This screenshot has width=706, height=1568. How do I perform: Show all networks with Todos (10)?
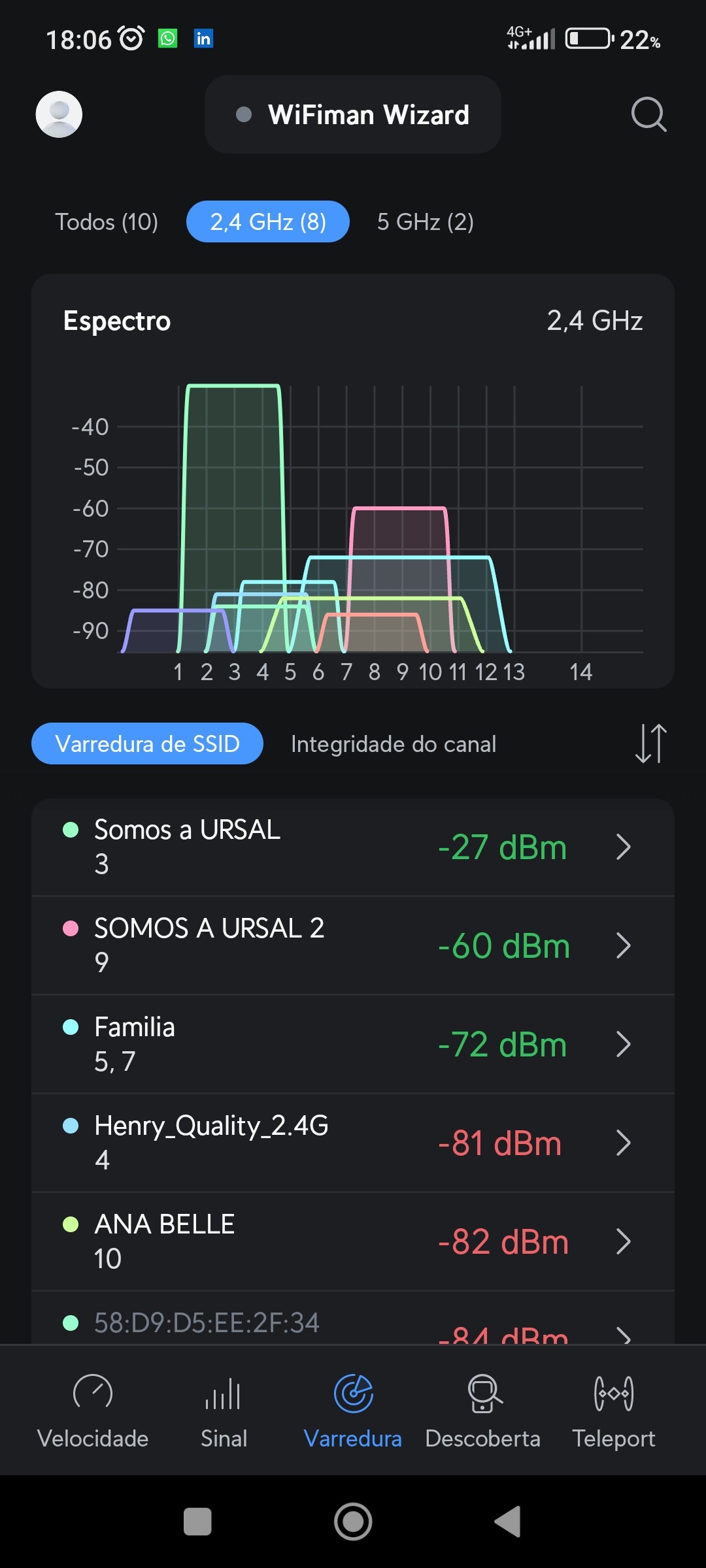[107, 222]
